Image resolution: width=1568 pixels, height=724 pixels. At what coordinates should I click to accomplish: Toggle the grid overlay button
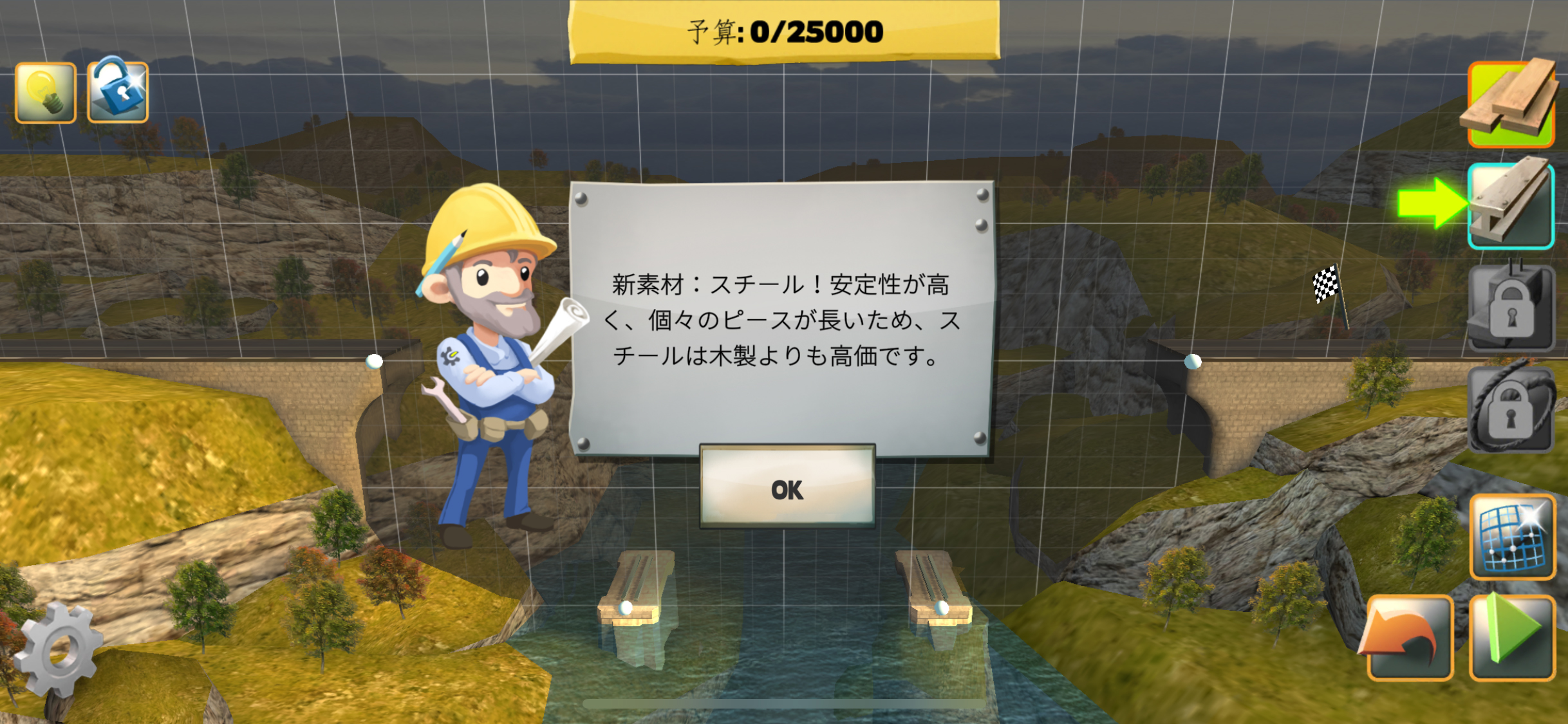point(1512,537)
